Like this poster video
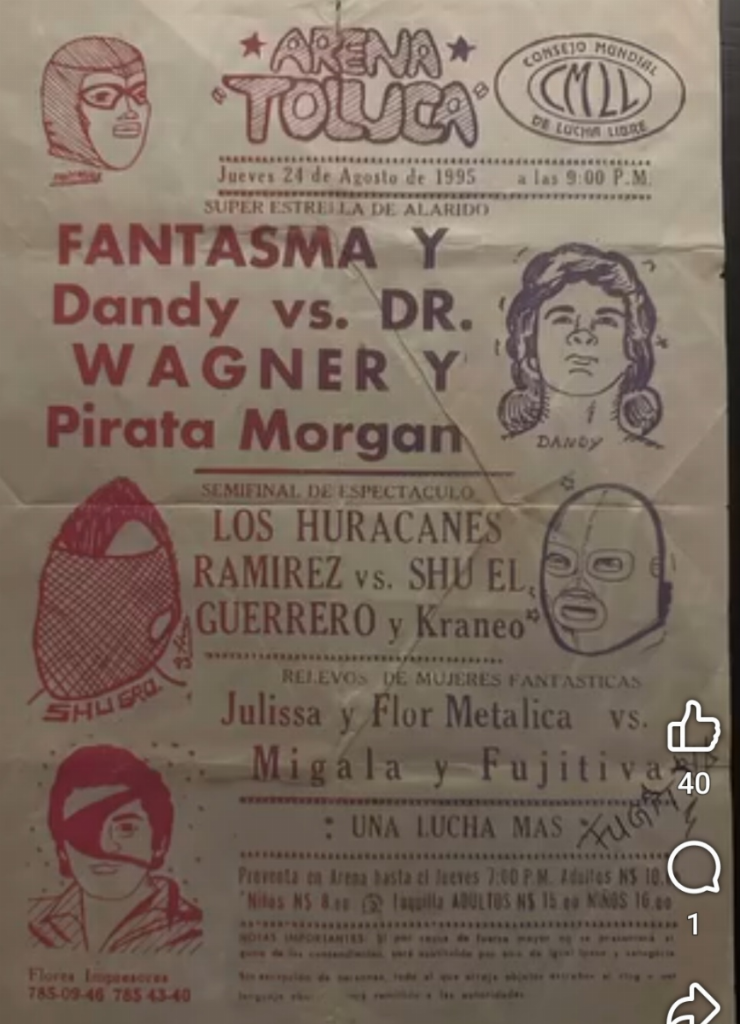The width and height of the screenshot is (740, 1024). pyautogui.click(x=693, y=727)
